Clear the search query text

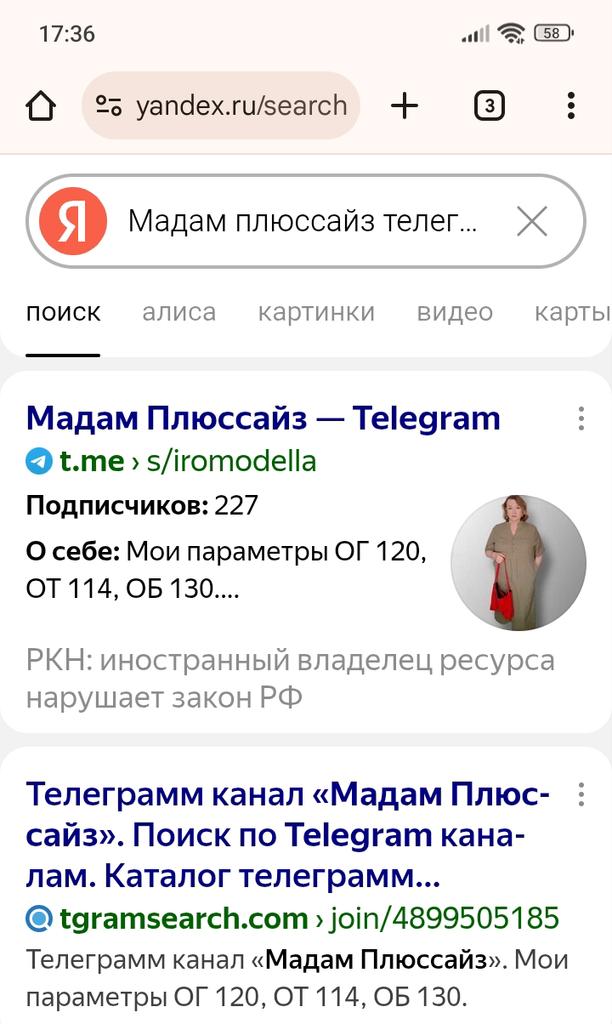[x=532, y=222]
